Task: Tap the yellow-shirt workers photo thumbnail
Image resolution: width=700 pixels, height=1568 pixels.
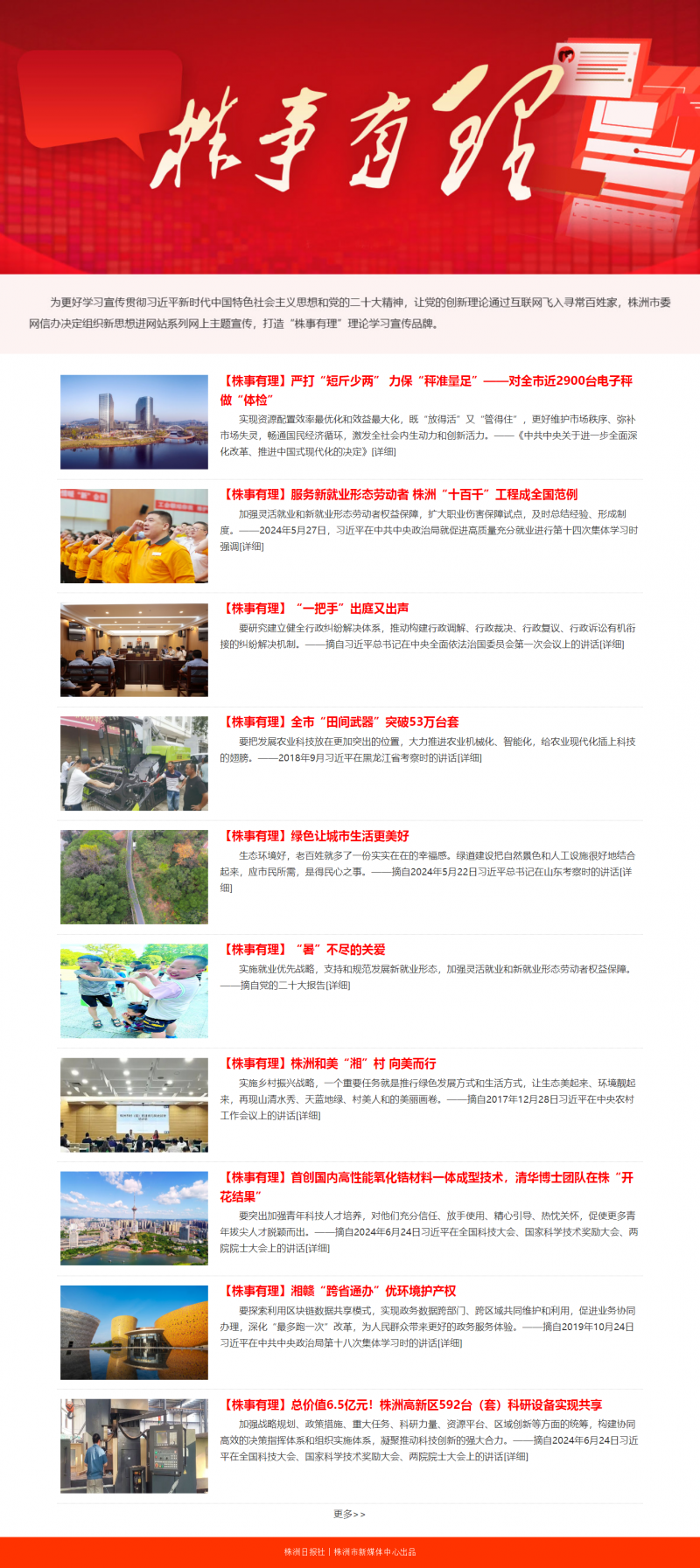Action: [x=134, y=536]
